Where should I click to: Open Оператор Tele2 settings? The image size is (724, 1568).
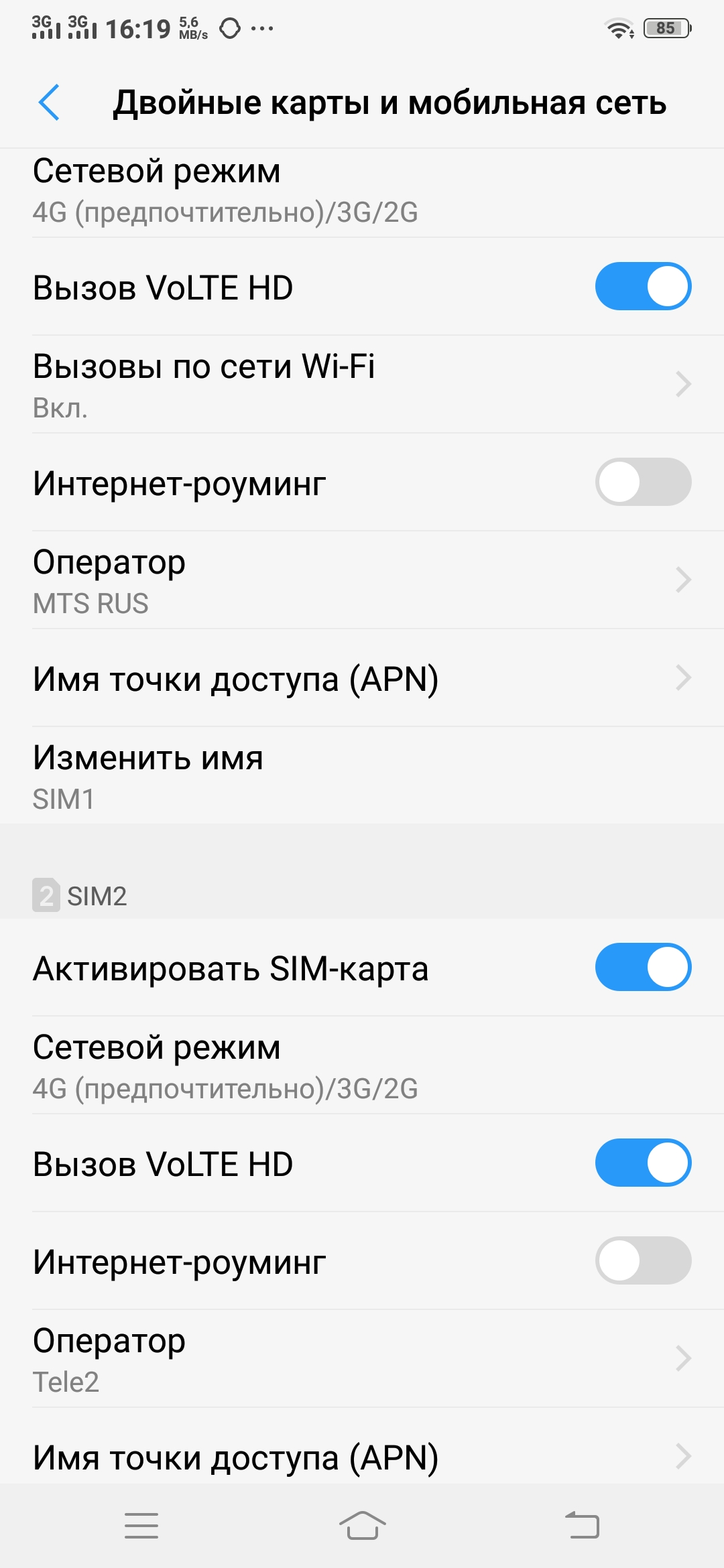pyautogui.click(x=362, y=1359)
